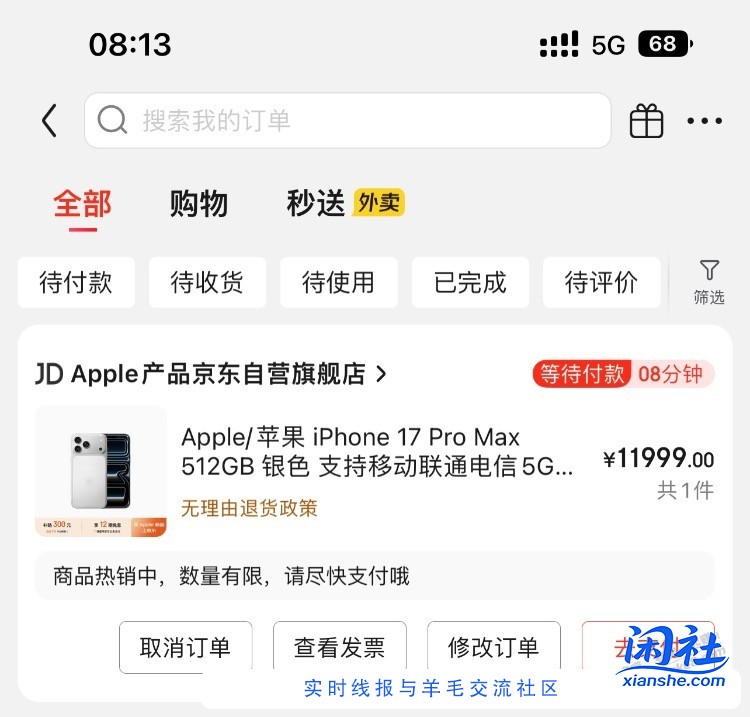The height and width of the screenshot is (717, 750).
Task: Show 已完成 orders
Action: 470,282
